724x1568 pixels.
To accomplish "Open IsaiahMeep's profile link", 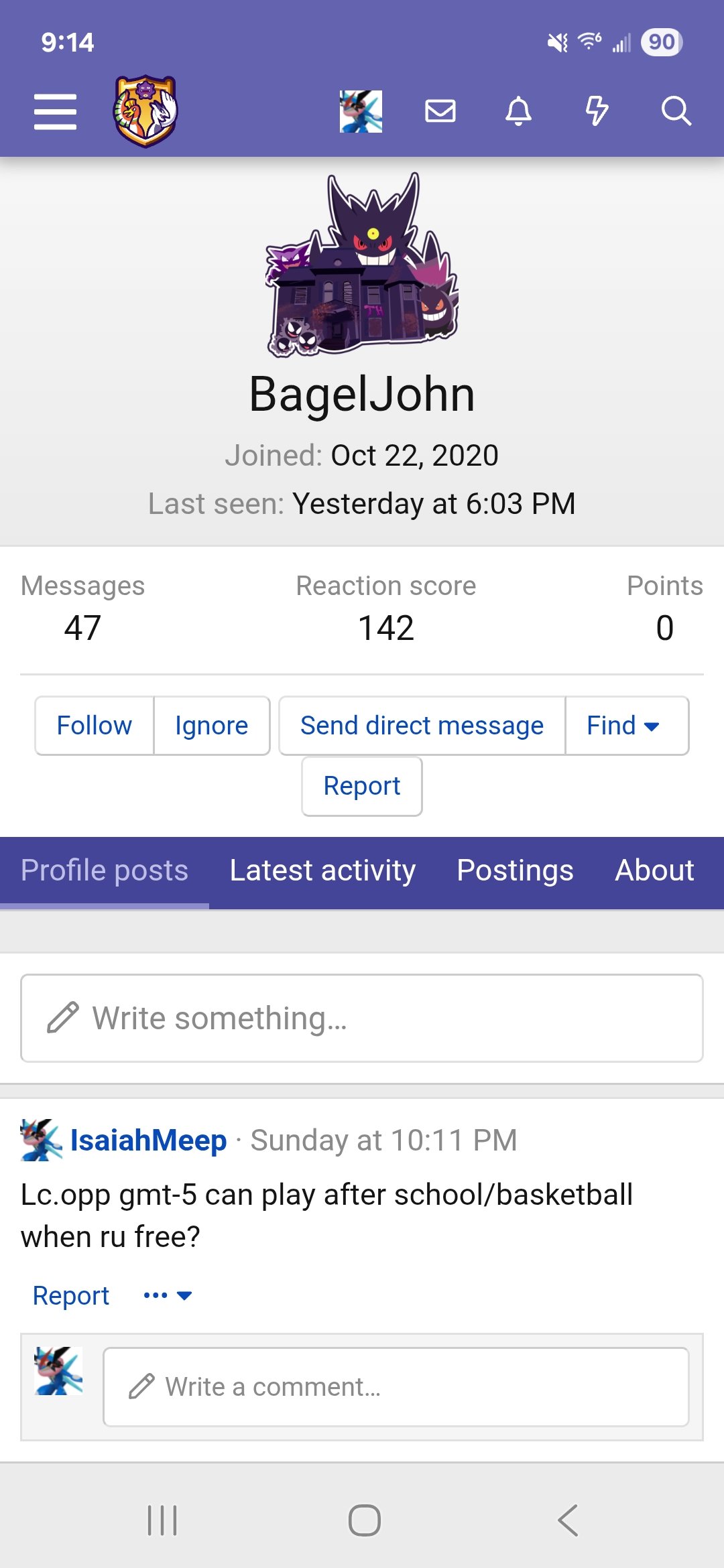I will pos(148,1140).
